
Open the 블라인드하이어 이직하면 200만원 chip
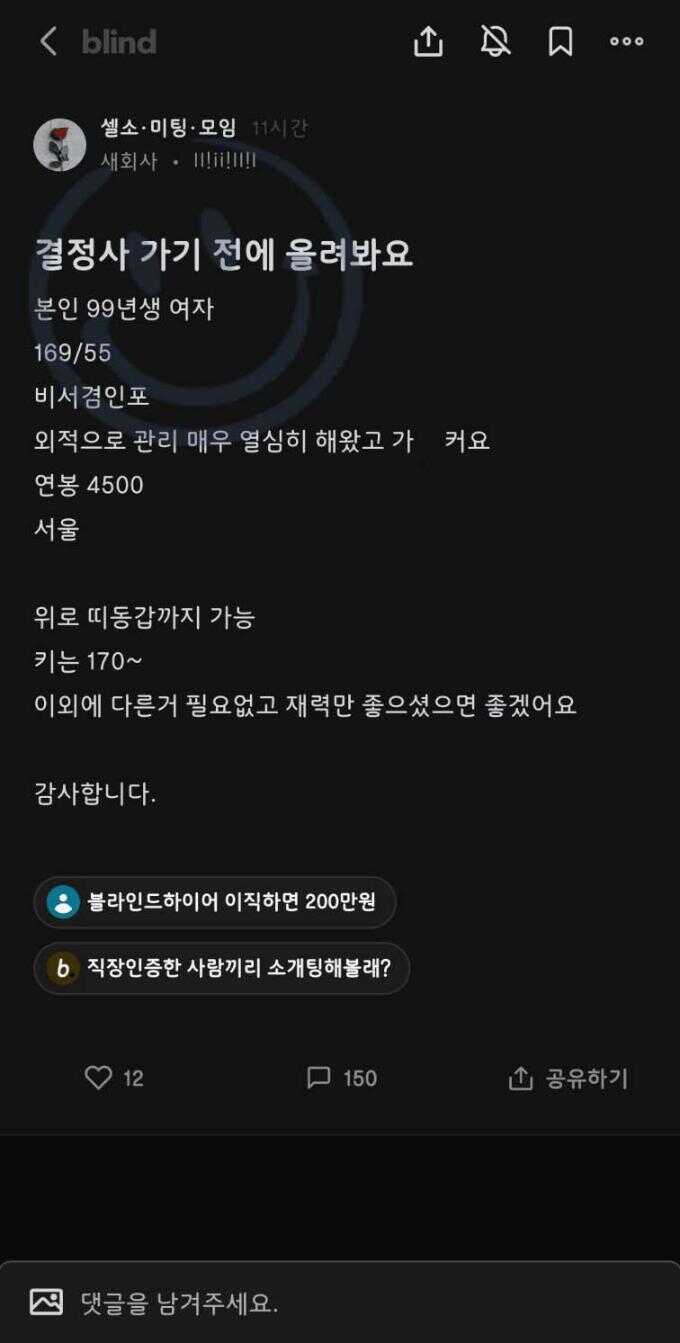pos(215,902)
